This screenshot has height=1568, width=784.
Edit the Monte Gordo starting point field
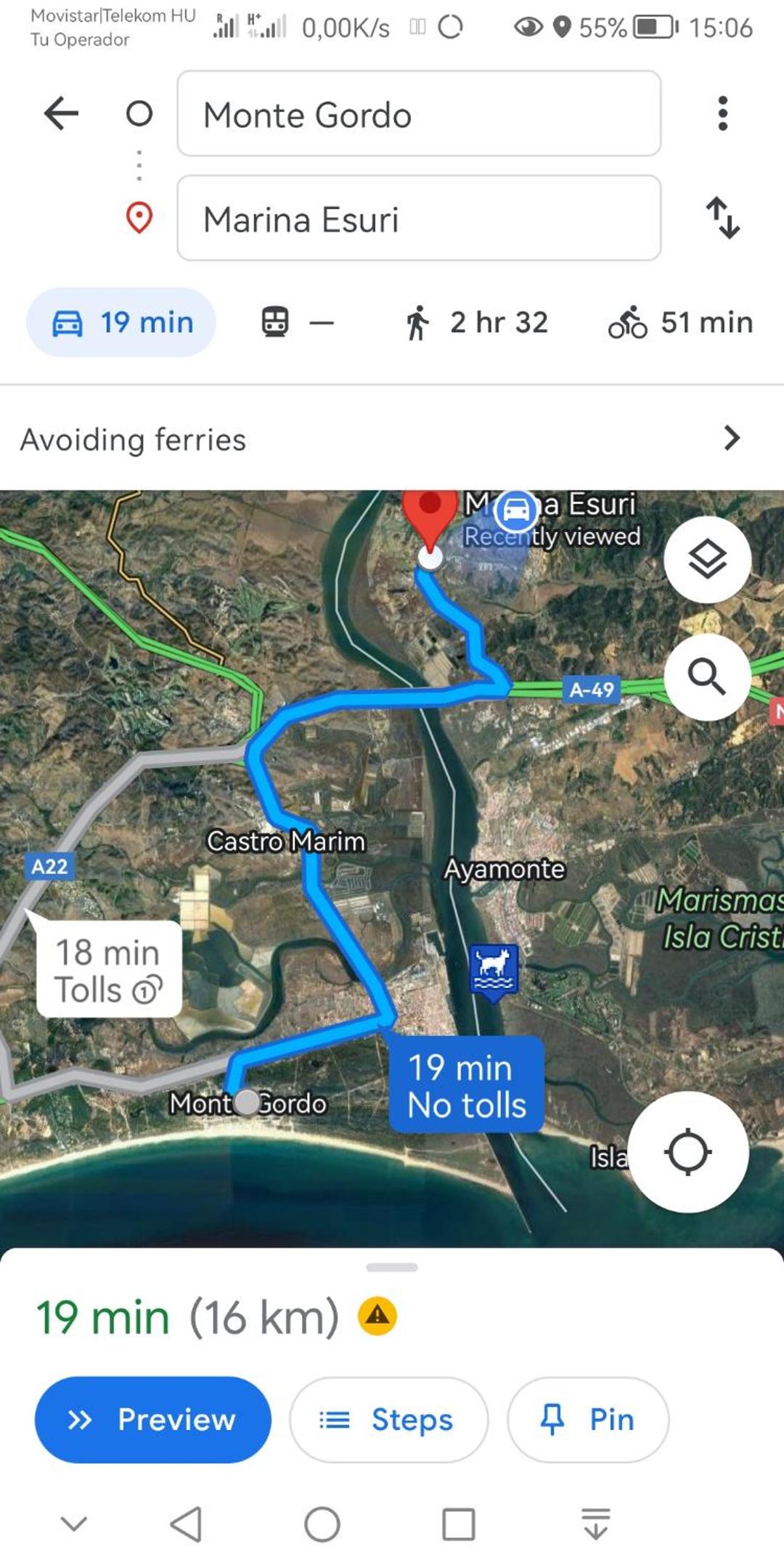(x=419, y=113)
